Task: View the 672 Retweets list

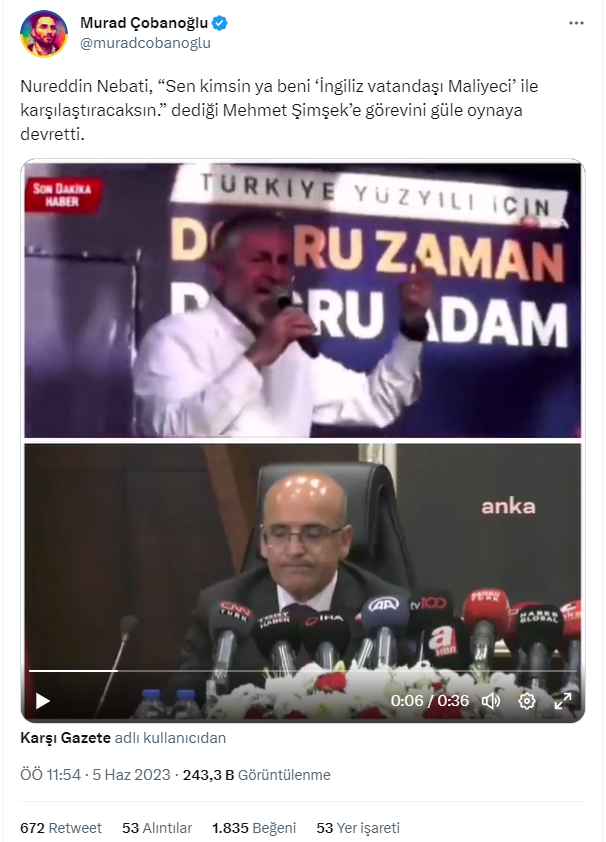Action: [61, 827]
